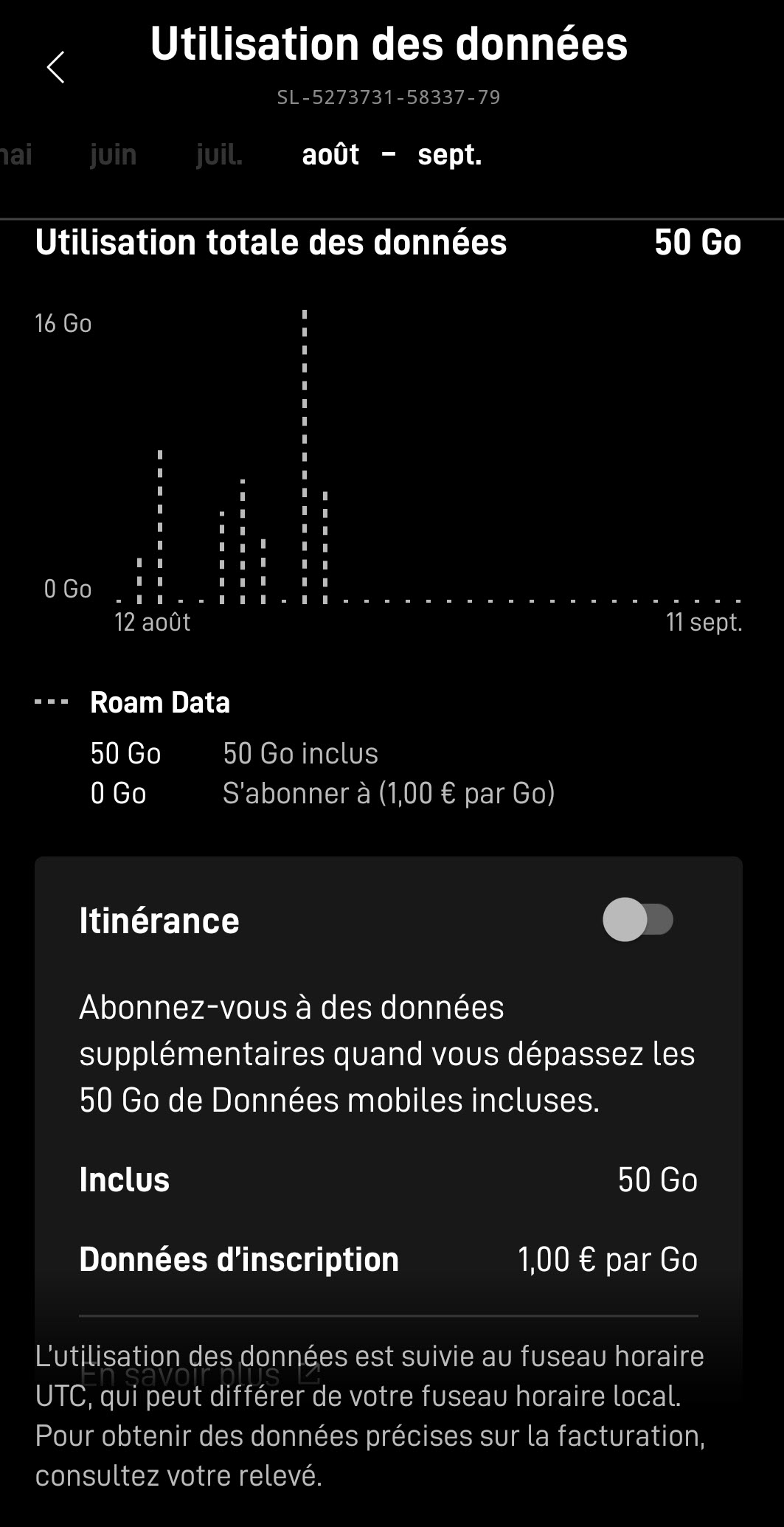
Task: Select the mai billing period
Action: coord(16,155)
